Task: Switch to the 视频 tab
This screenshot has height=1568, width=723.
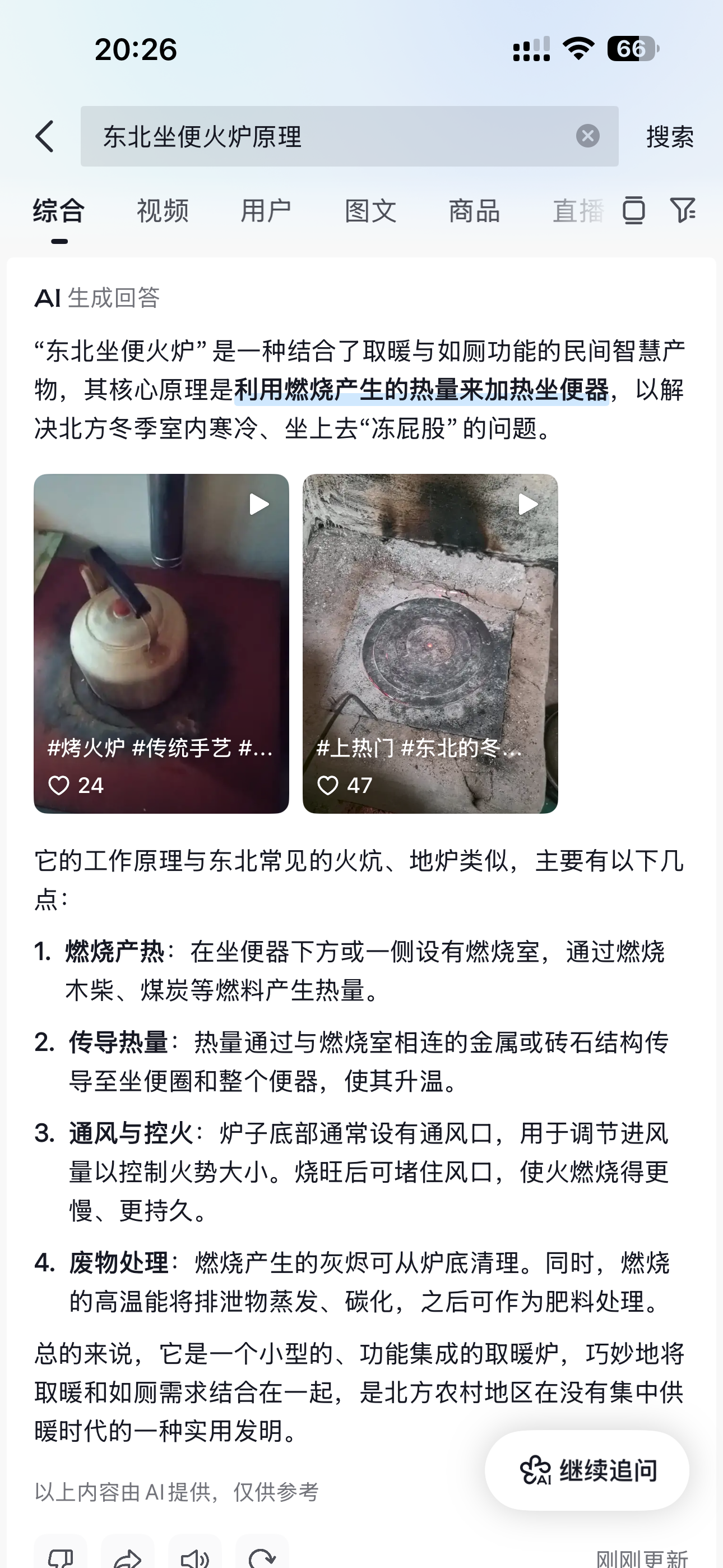Action: [163, 211]
